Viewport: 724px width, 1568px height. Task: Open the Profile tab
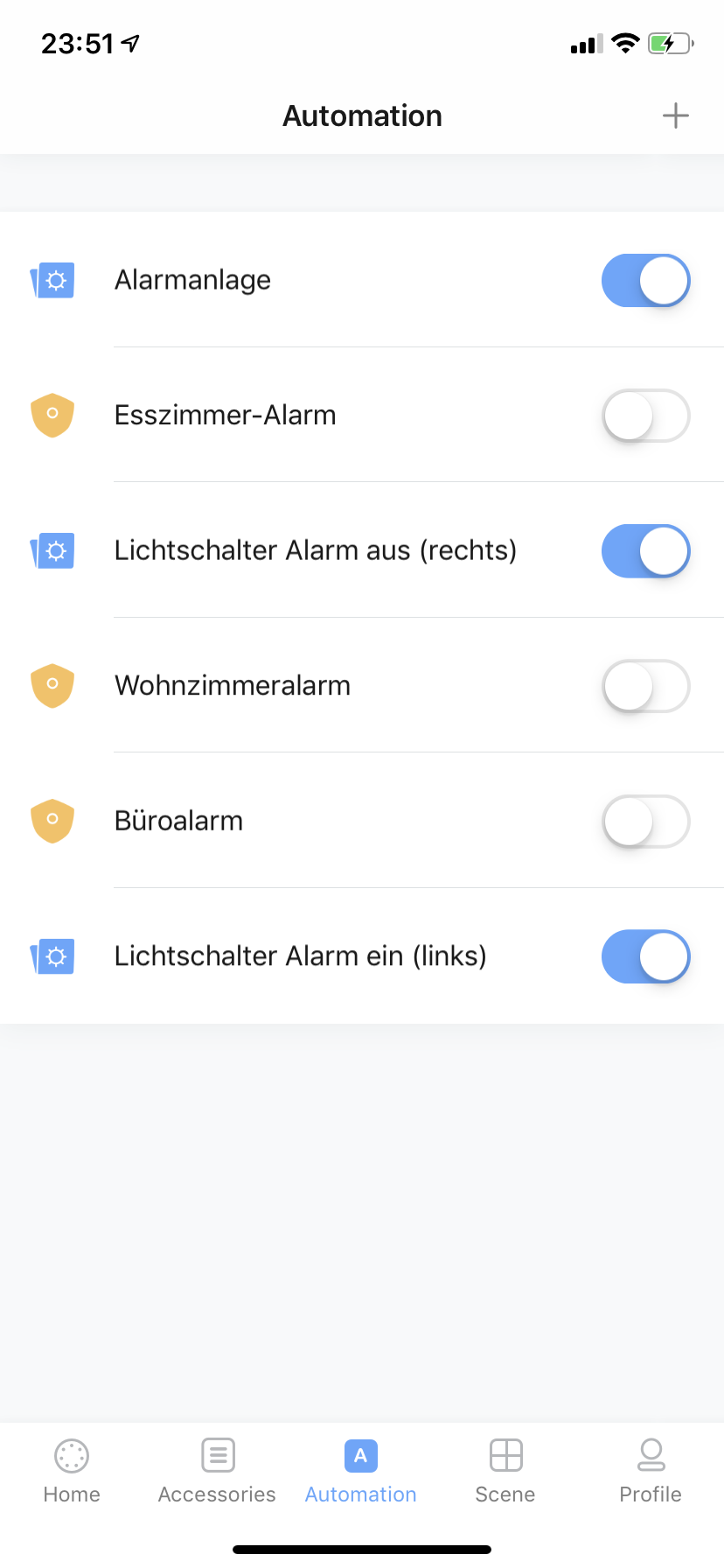[x=651, y=1472]
